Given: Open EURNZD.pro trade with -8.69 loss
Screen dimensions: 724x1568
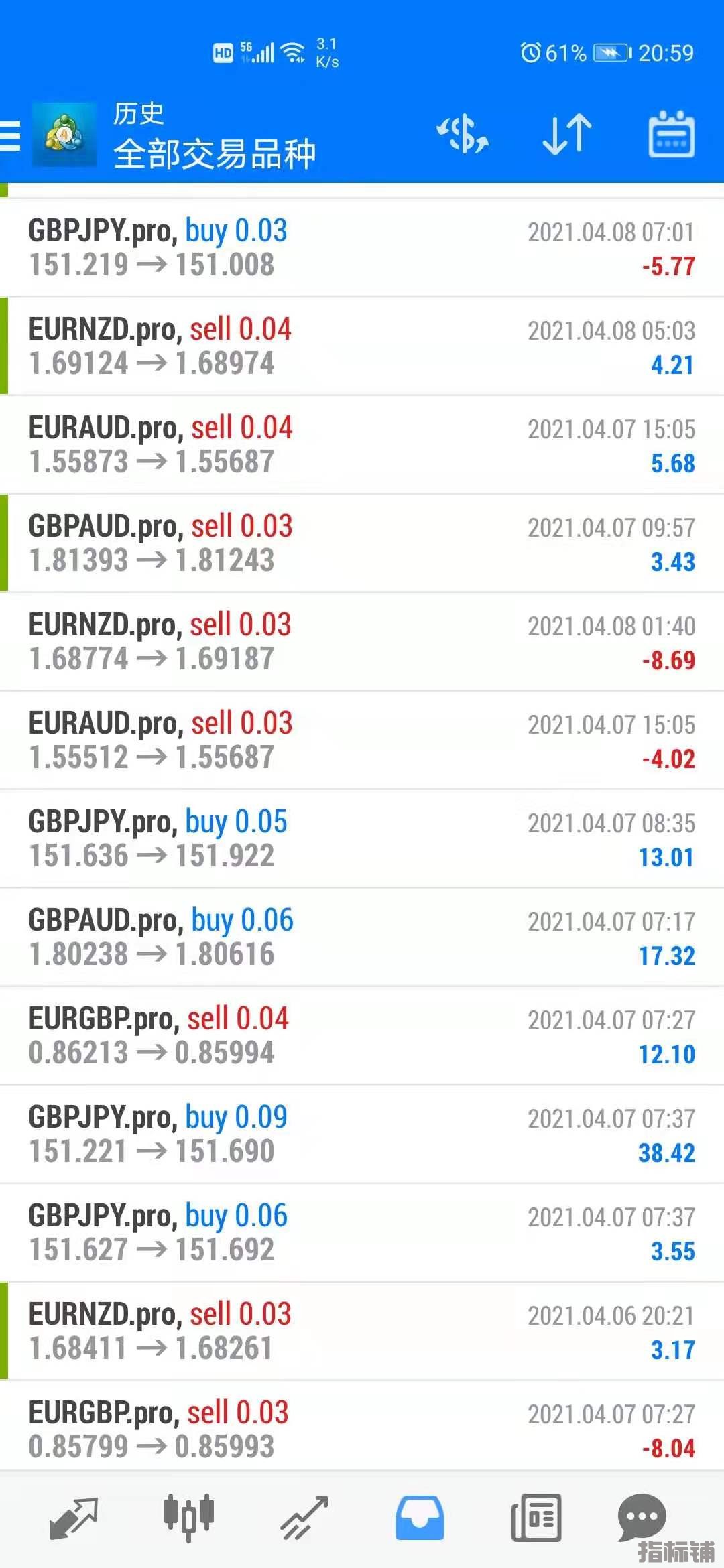Looking at the screenshot, I should [362, 642].
